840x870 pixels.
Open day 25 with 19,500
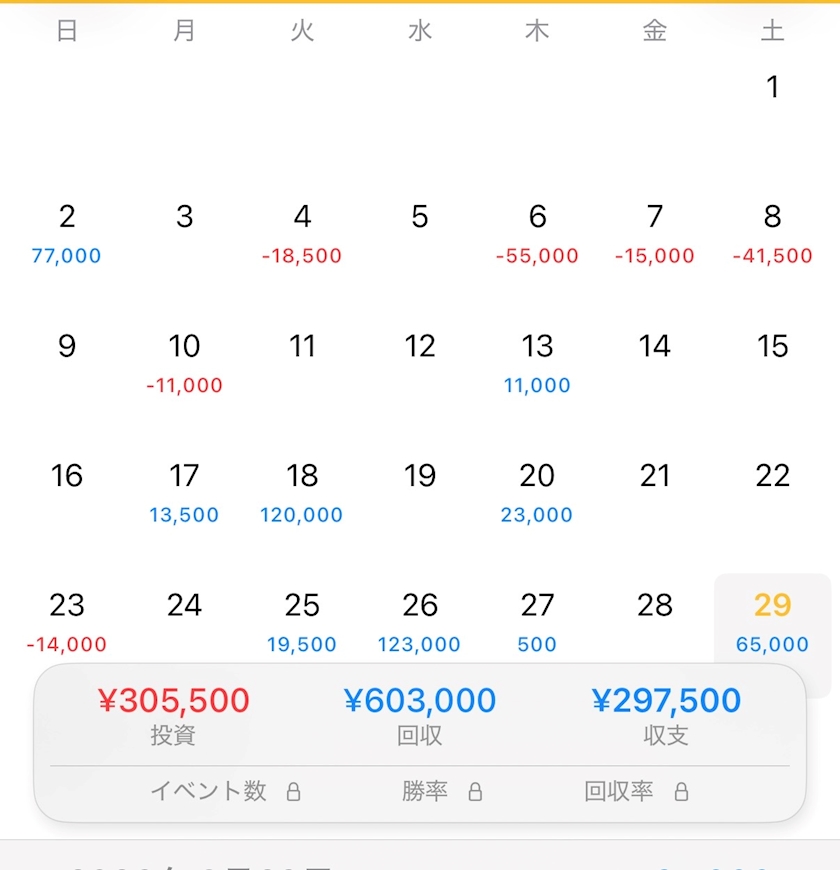pyautogui.click(x=302, y=621)
